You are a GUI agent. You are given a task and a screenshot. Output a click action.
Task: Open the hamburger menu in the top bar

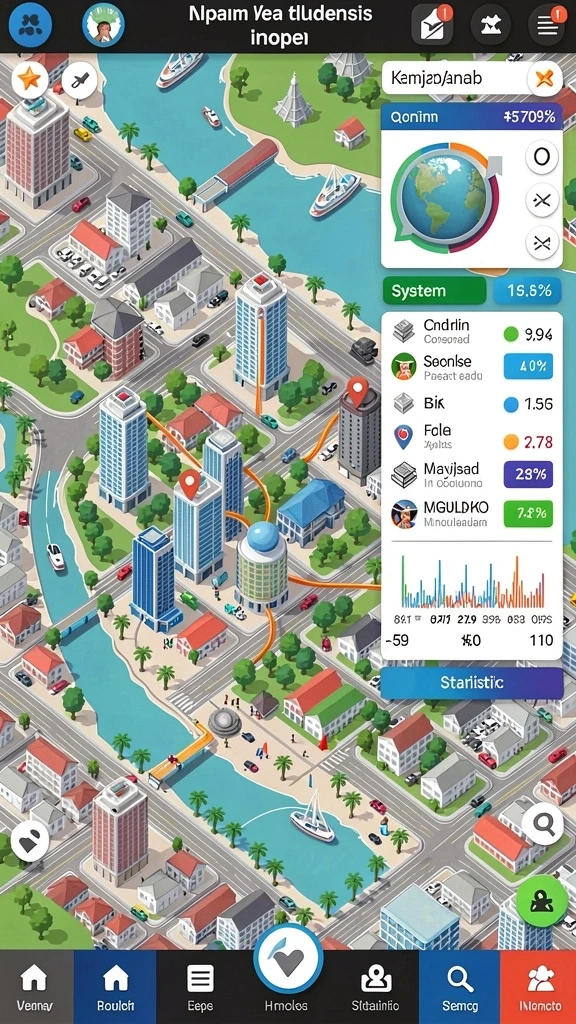[547, 26]
